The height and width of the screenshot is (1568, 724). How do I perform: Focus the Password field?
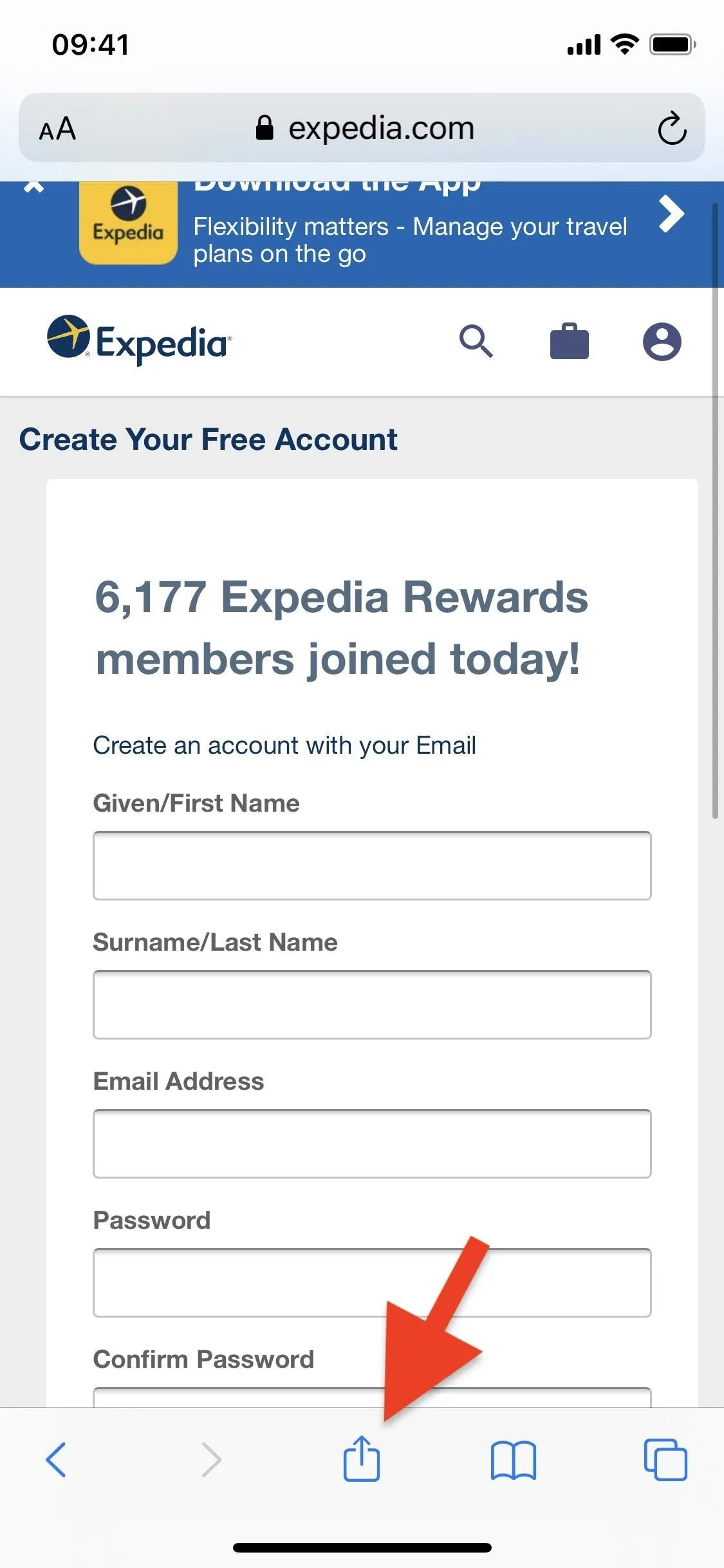click(372, 1283)
